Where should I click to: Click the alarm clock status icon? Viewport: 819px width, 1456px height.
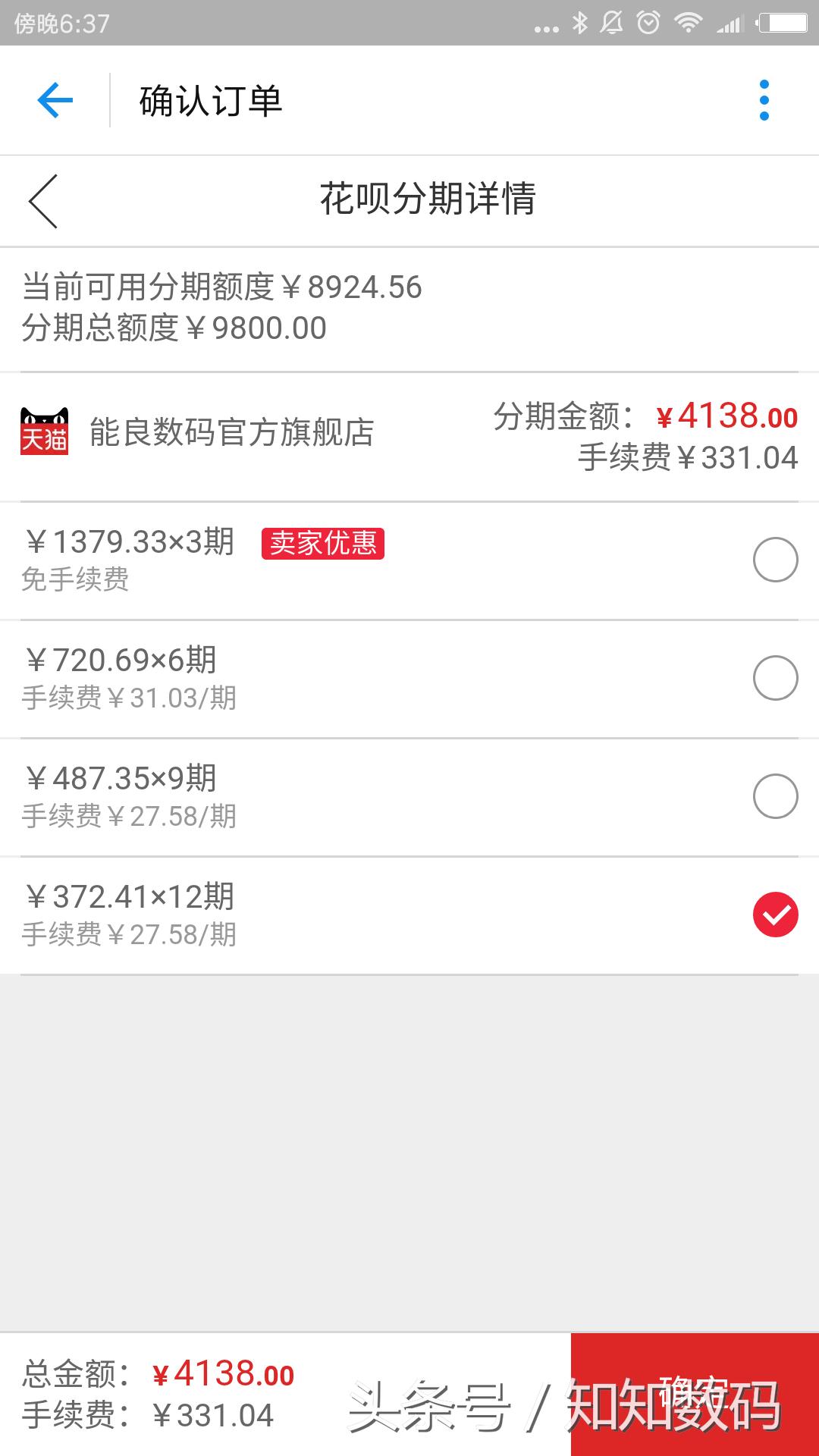648,22
